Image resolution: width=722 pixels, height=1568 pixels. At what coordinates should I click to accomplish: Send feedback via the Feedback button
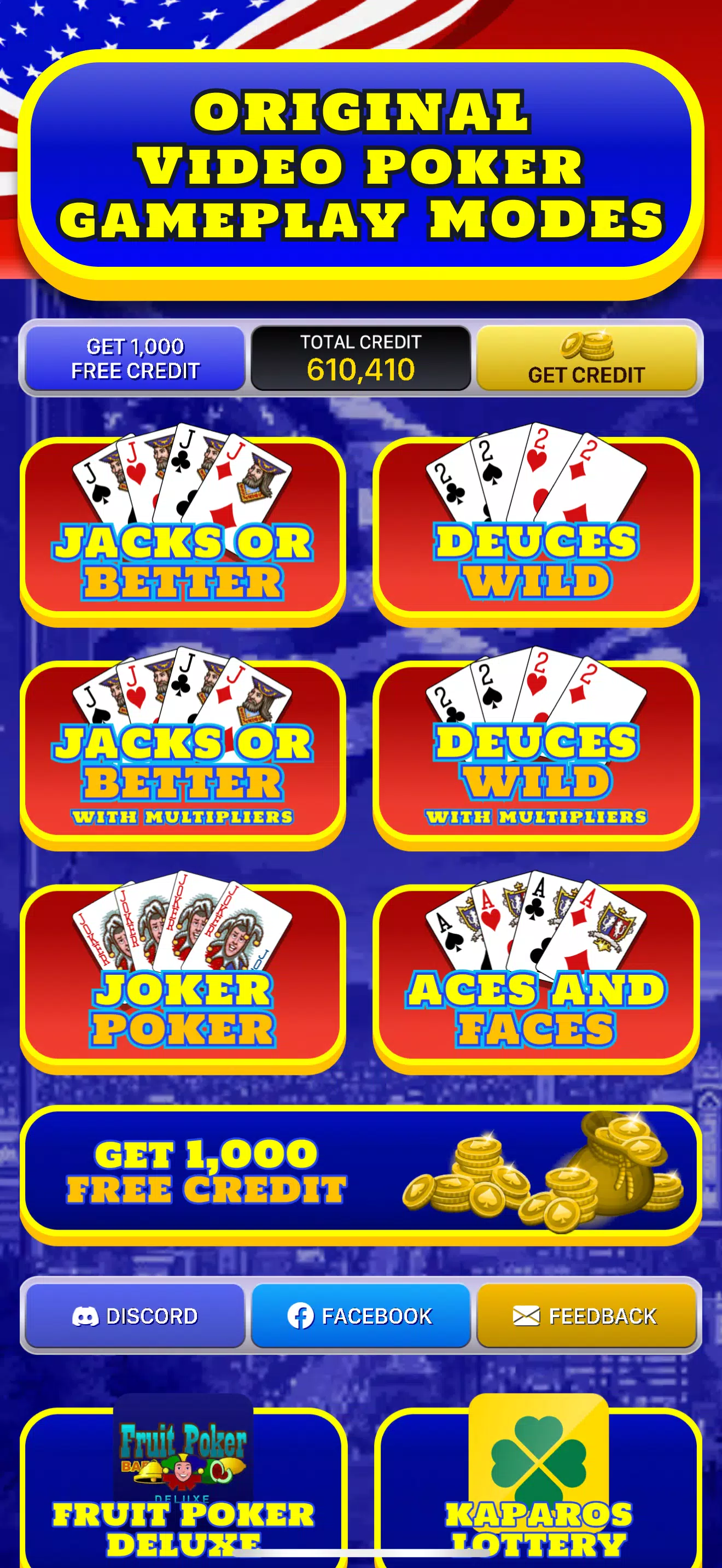coord(586,1315)
